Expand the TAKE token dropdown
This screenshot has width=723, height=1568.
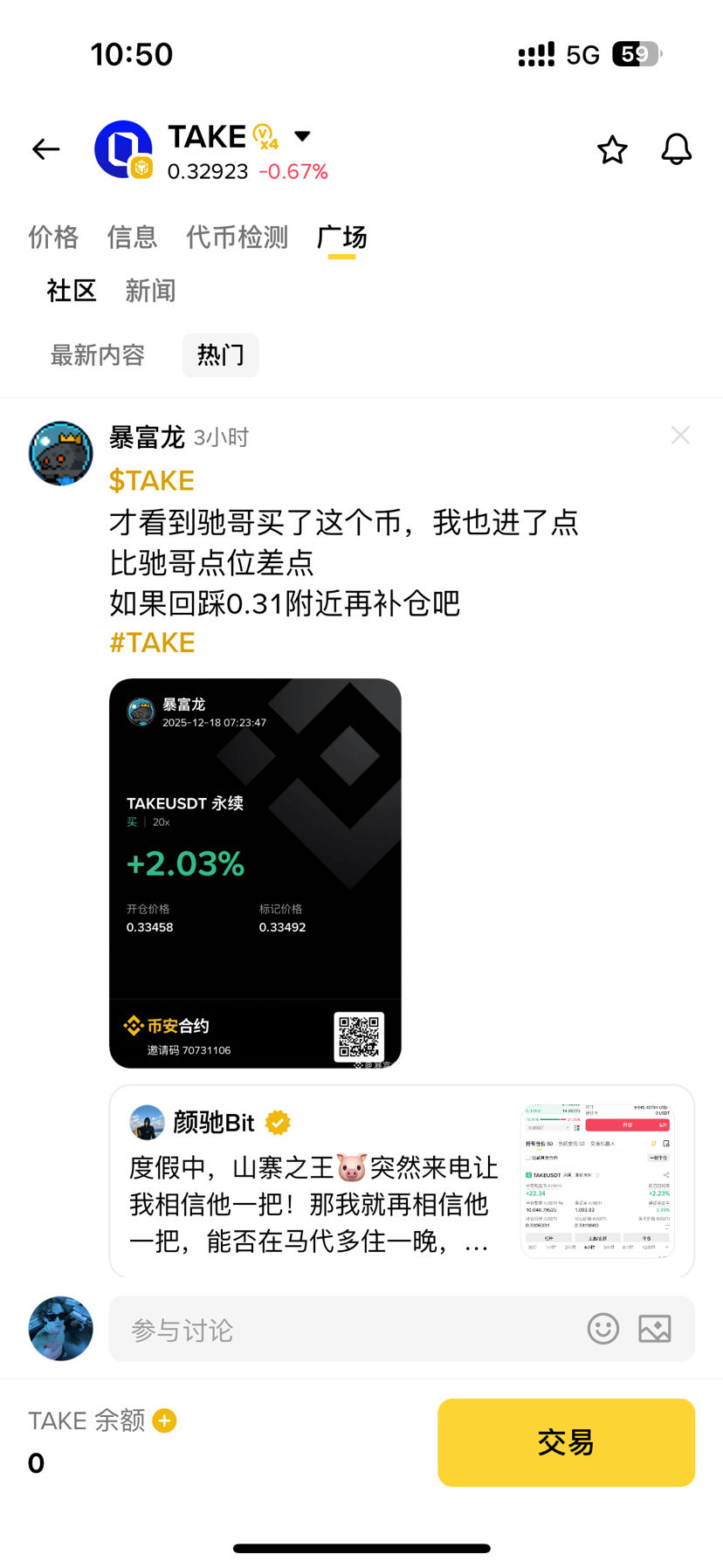302,136
